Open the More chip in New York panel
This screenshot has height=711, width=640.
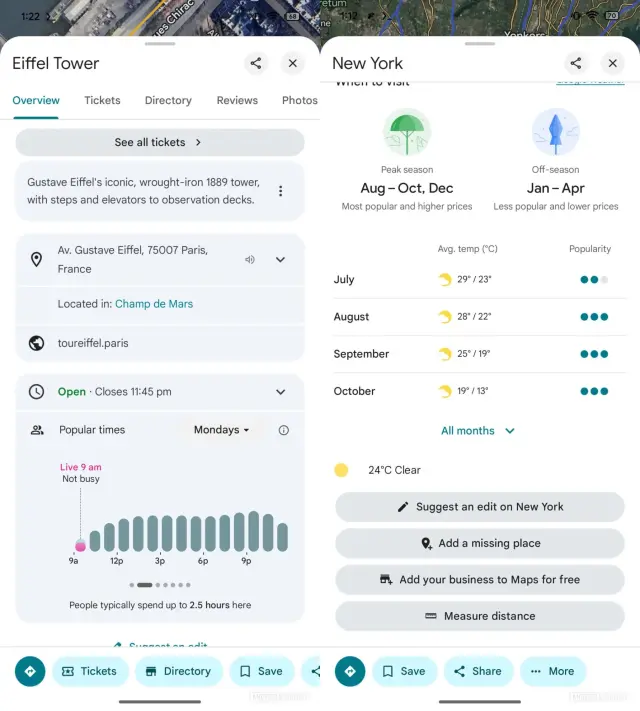[x=552, y=672]
